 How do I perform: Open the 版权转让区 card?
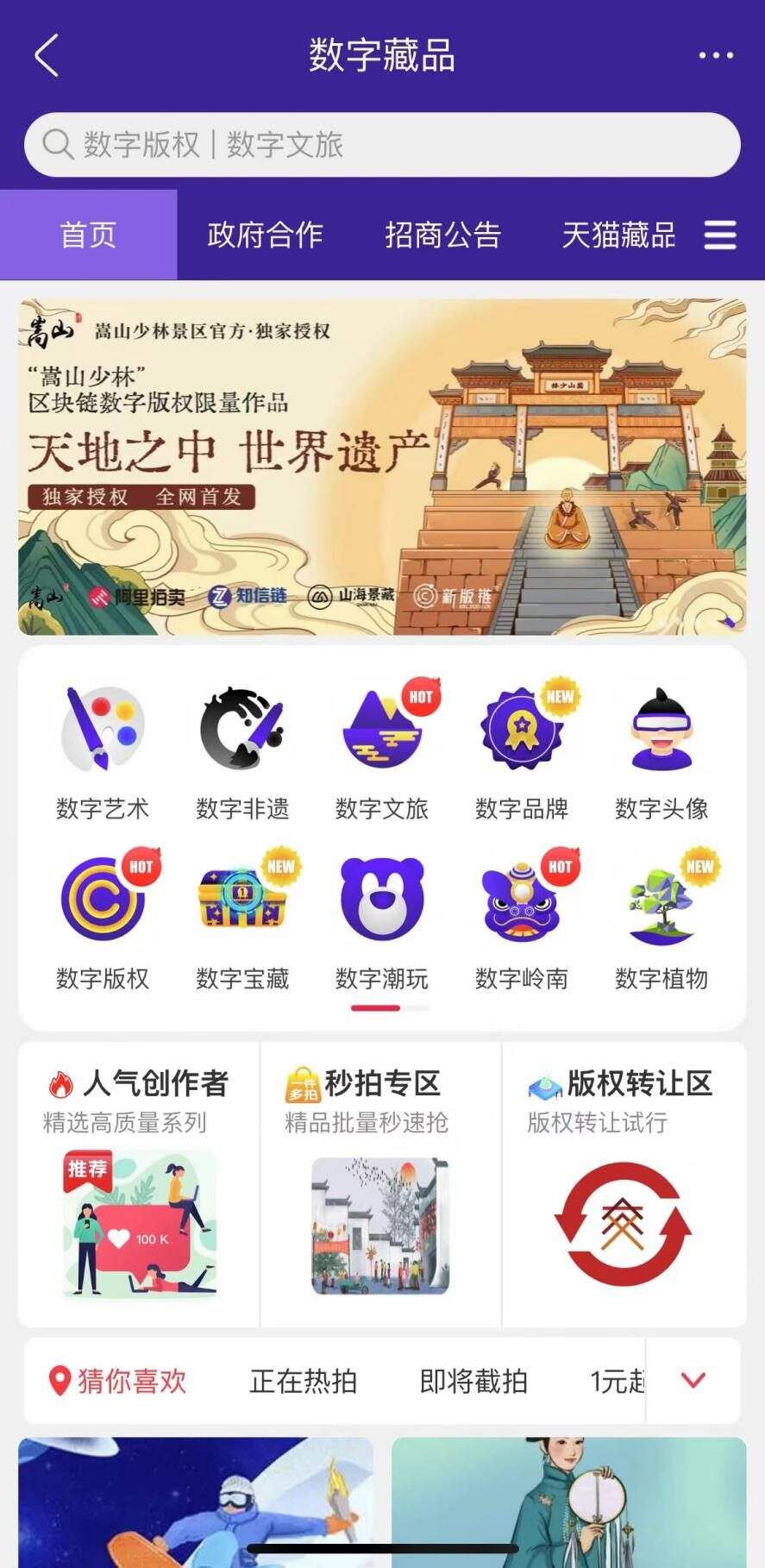click(623, 1184)
